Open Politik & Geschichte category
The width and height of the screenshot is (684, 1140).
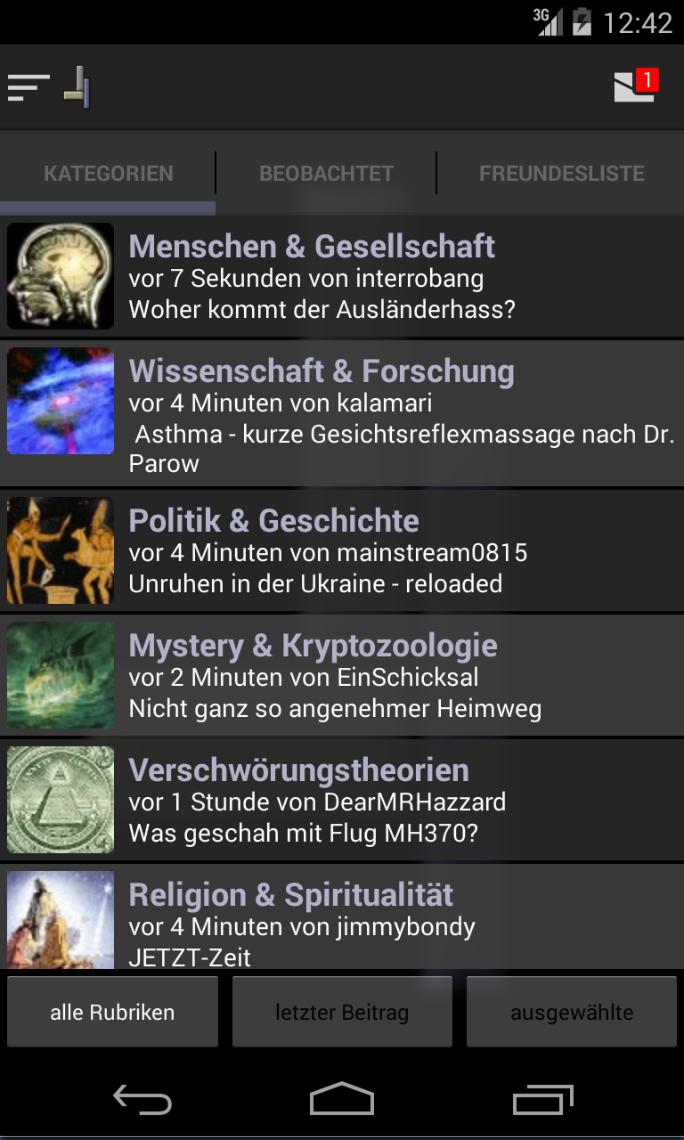(x=340, y=551)
